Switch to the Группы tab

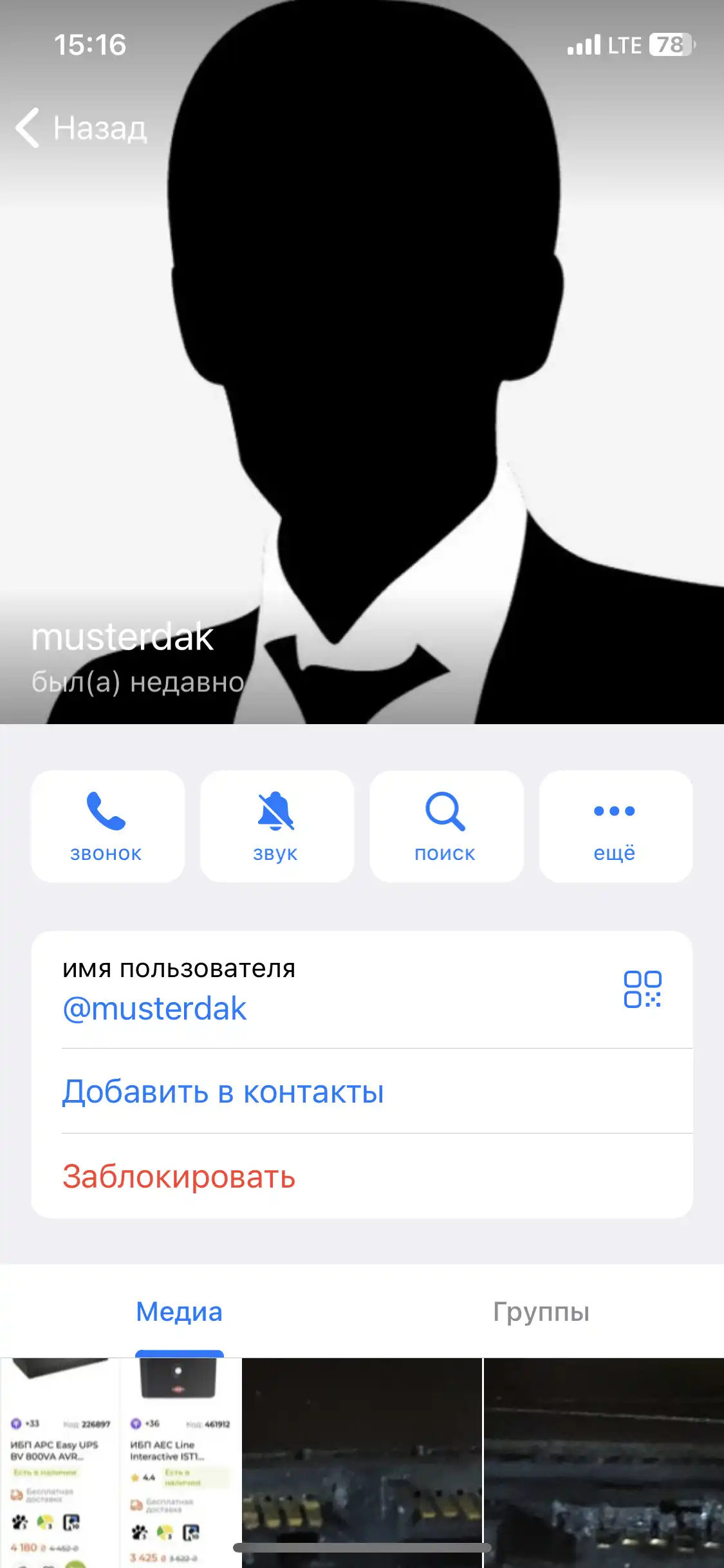[x=541, y=1312]
